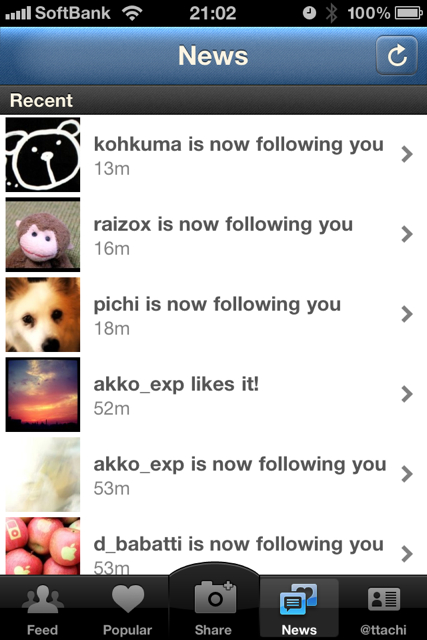
Task: Switch to the Popular tab
Action: [128, 609]
